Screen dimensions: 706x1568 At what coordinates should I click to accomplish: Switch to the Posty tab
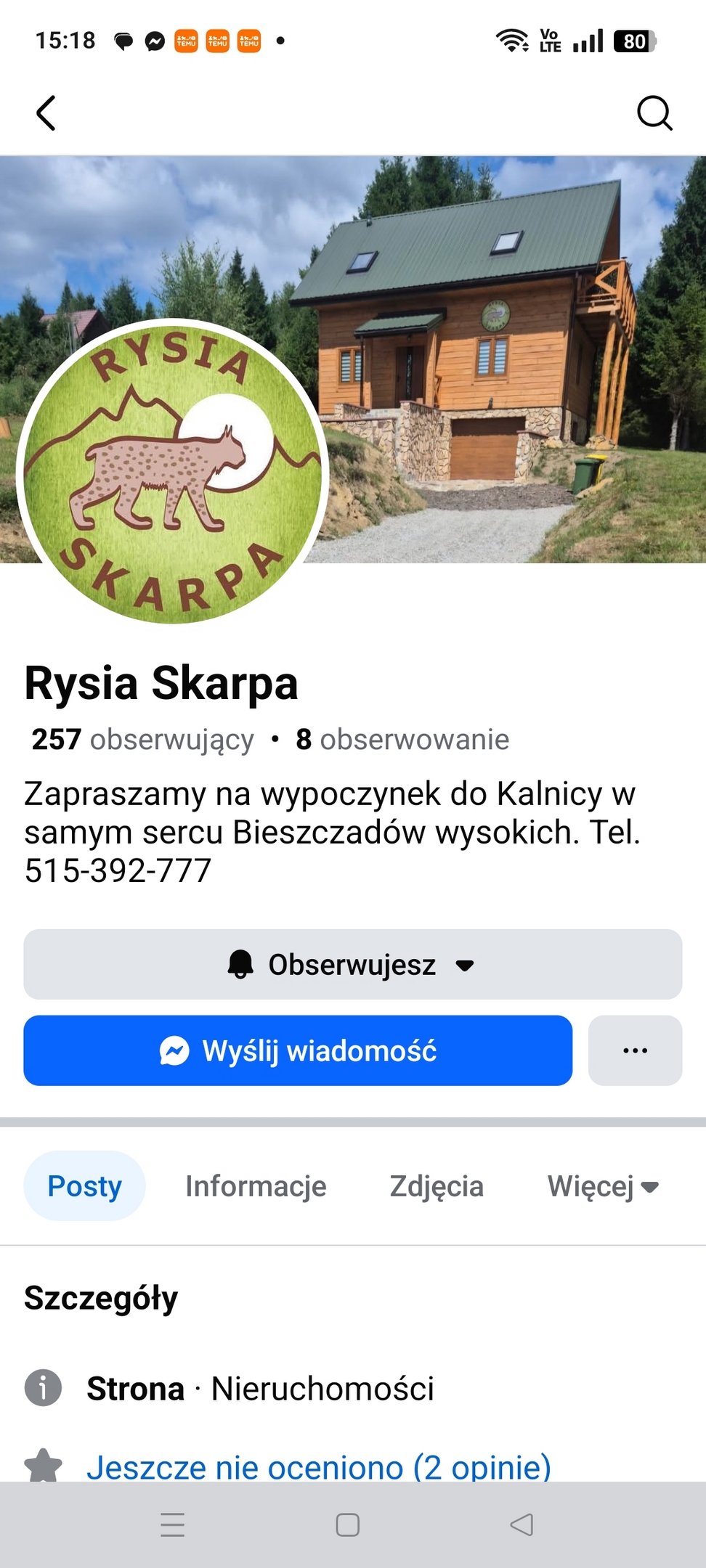84,1186
